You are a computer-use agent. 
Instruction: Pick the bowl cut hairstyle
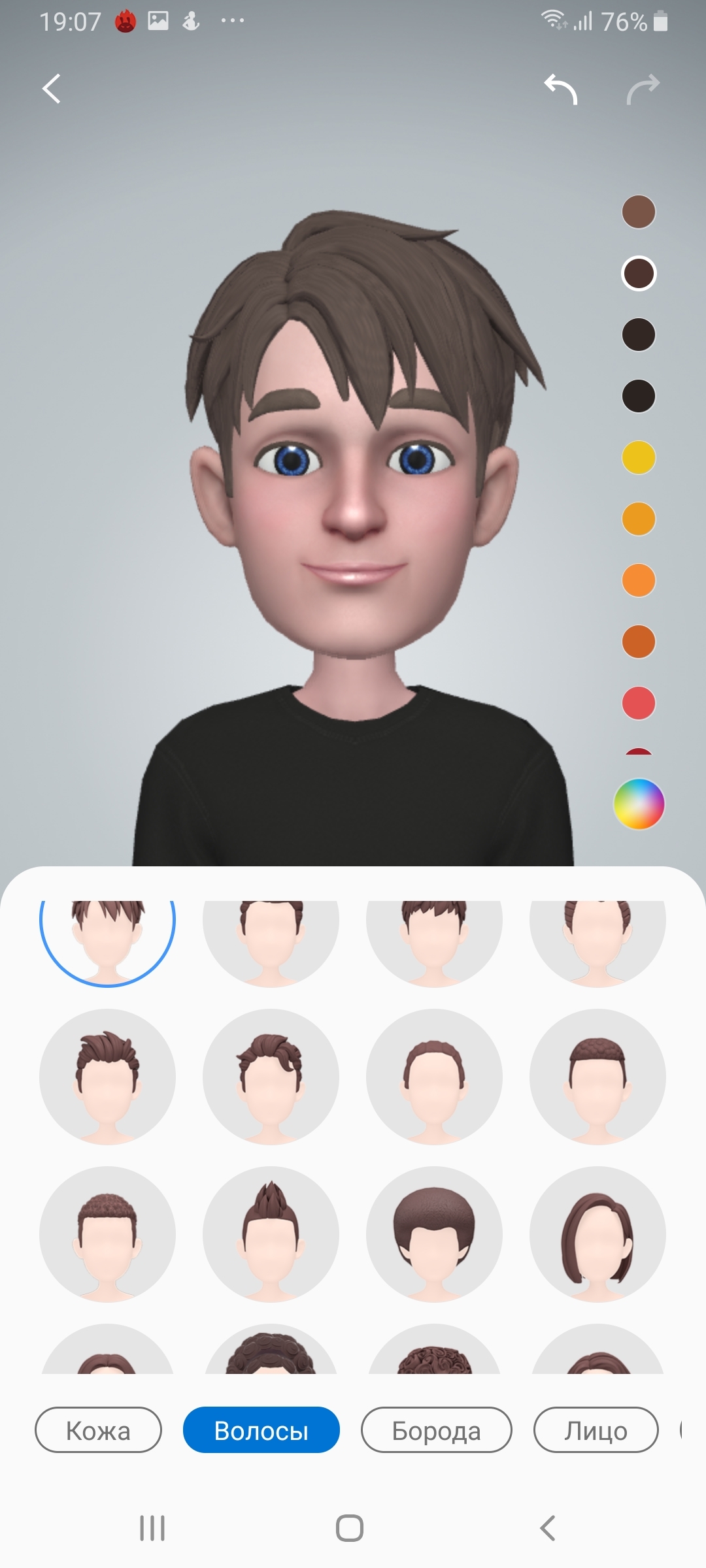pos(434,1234)
